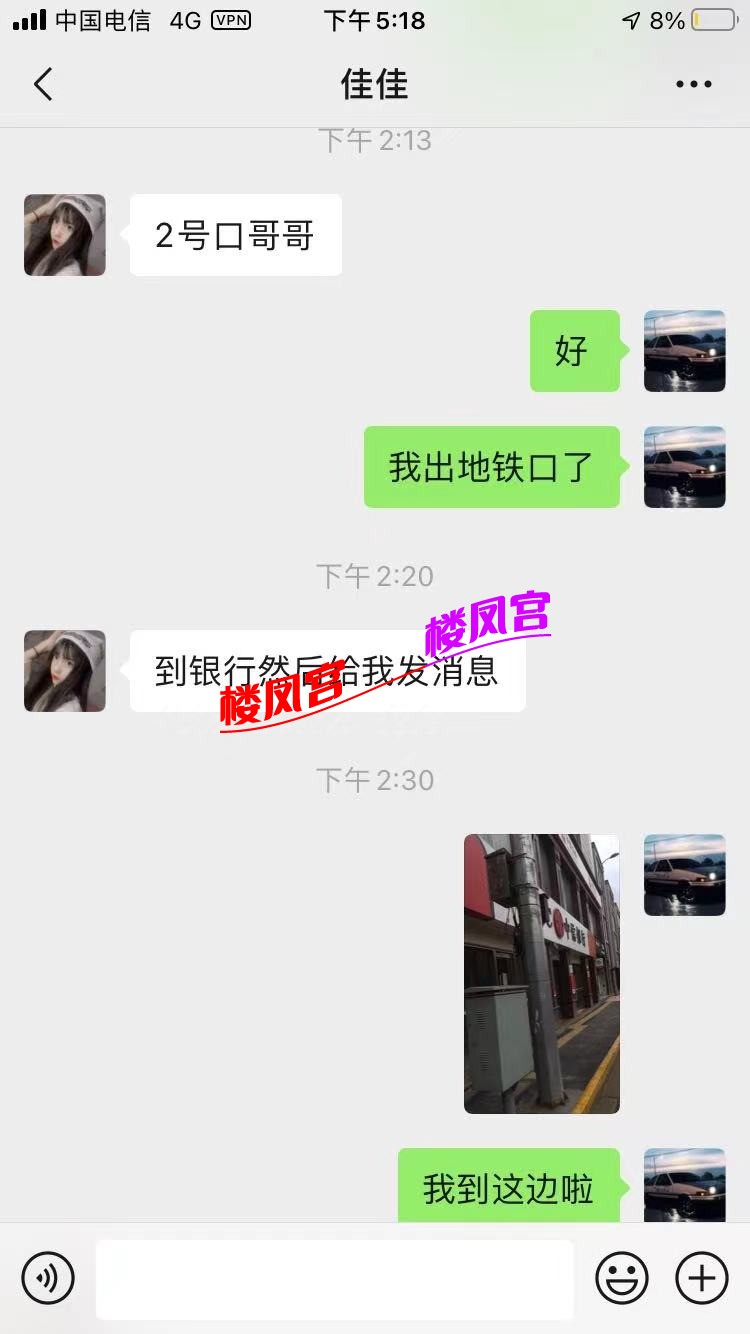Open the chat info overflow menu
Screen dimensions: 750x1334
693,85
